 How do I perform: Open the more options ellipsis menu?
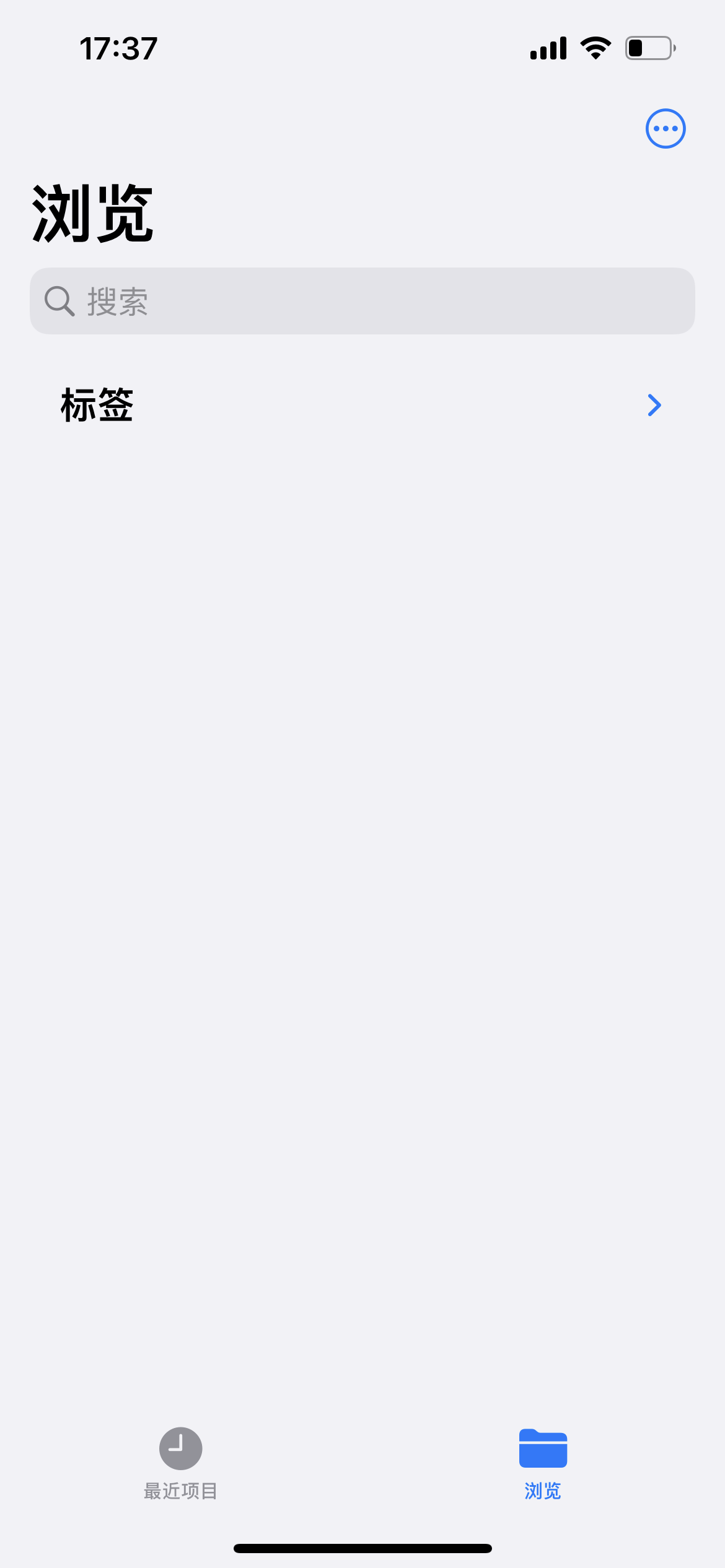tap(666, 129)
